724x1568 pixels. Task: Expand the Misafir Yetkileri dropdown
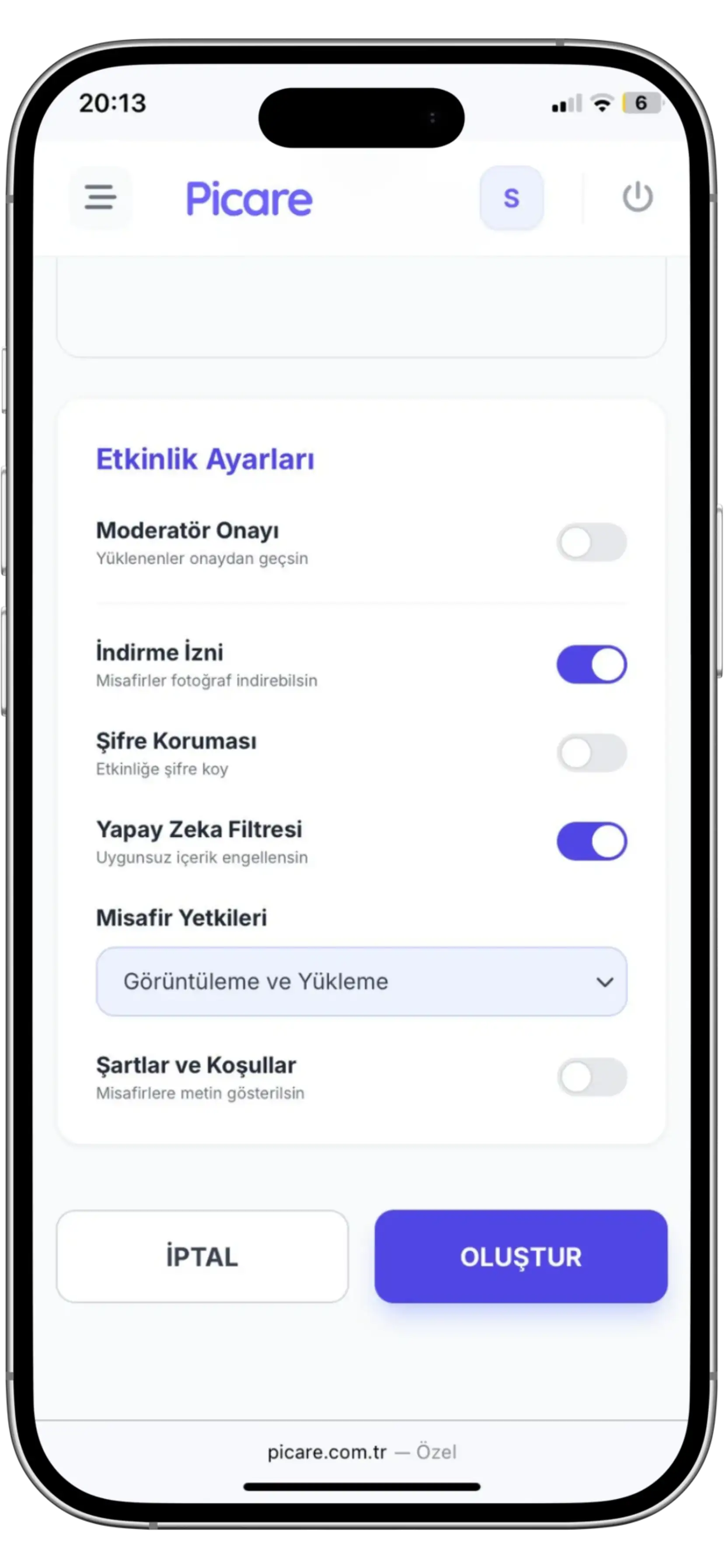pos(362,981)
